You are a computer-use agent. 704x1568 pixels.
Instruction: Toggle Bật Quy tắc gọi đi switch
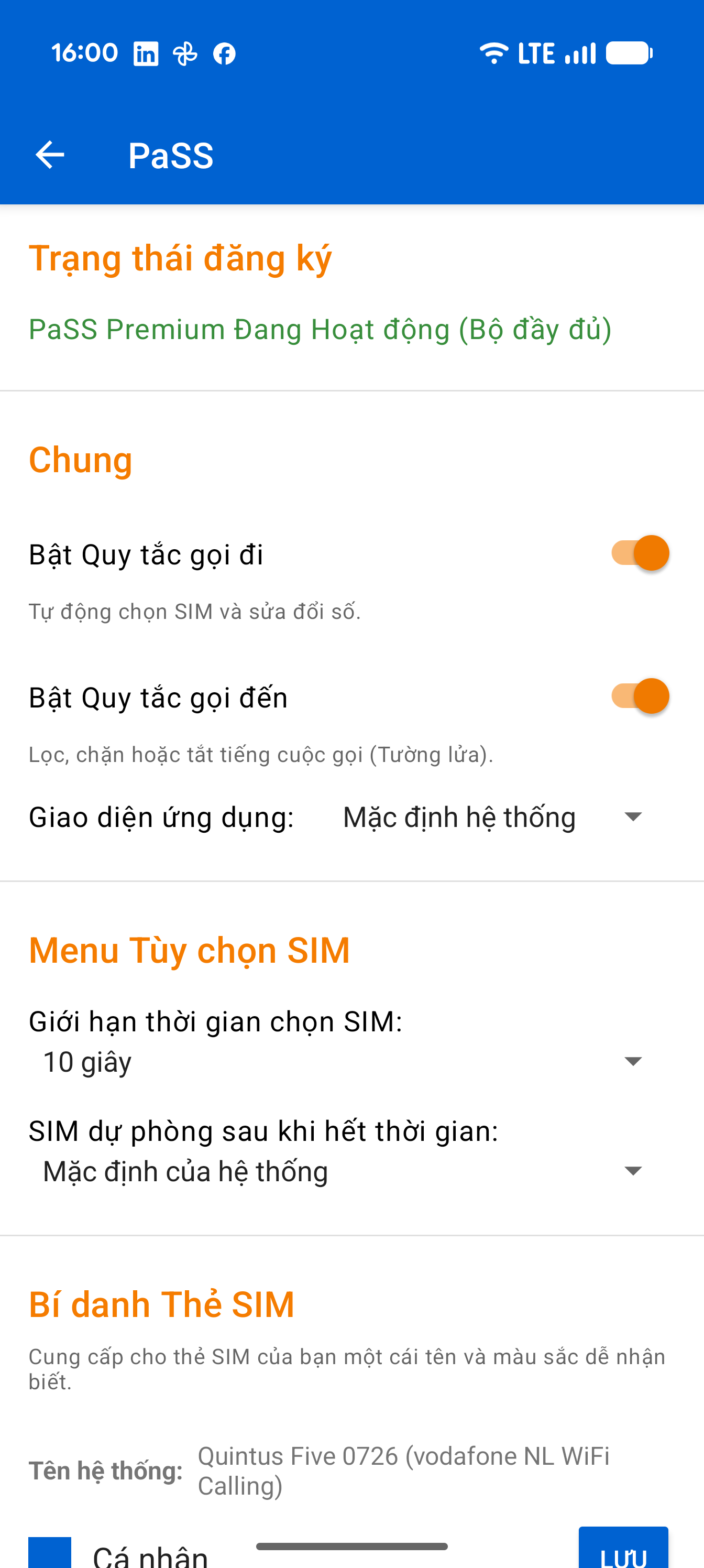640,553
